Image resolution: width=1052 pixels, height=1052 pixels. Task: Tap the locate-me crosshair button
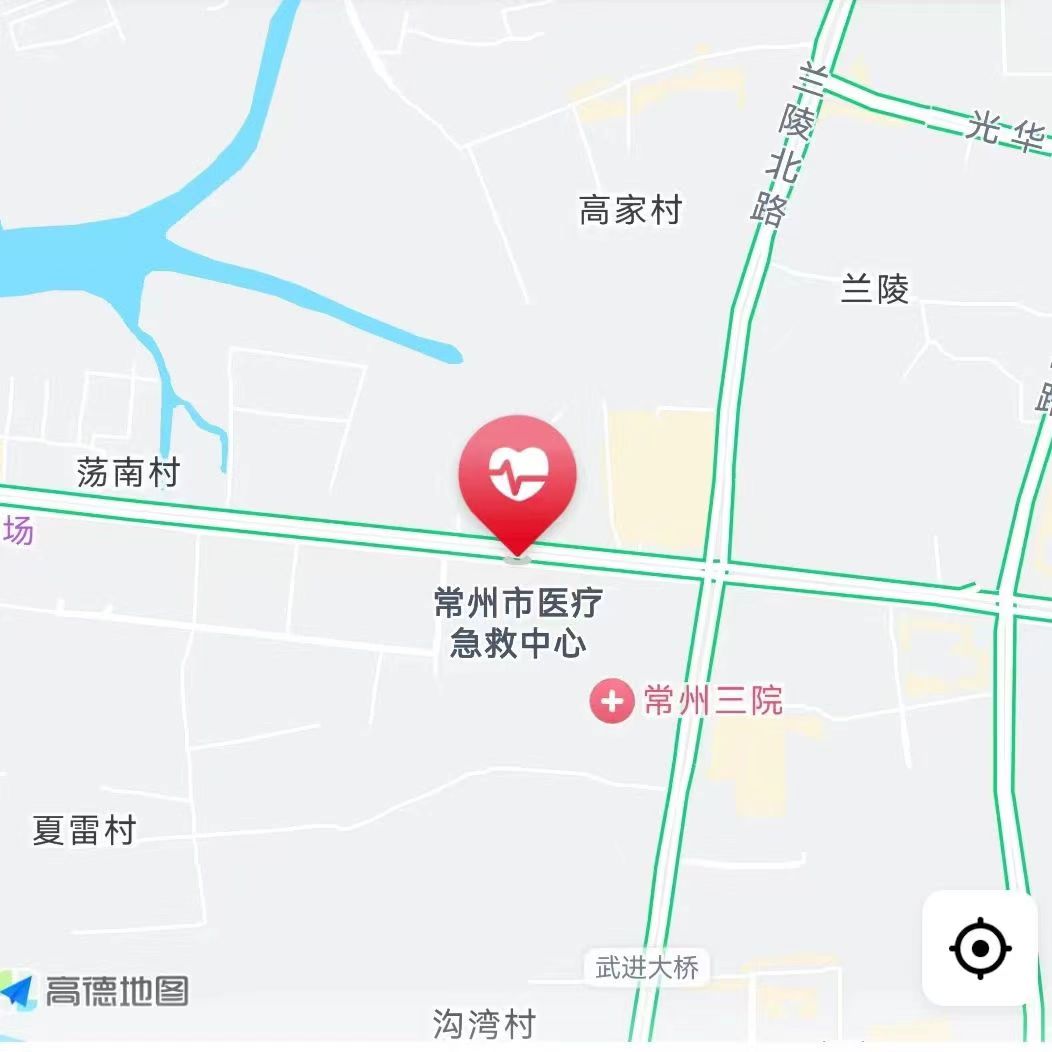coord(980,948)
